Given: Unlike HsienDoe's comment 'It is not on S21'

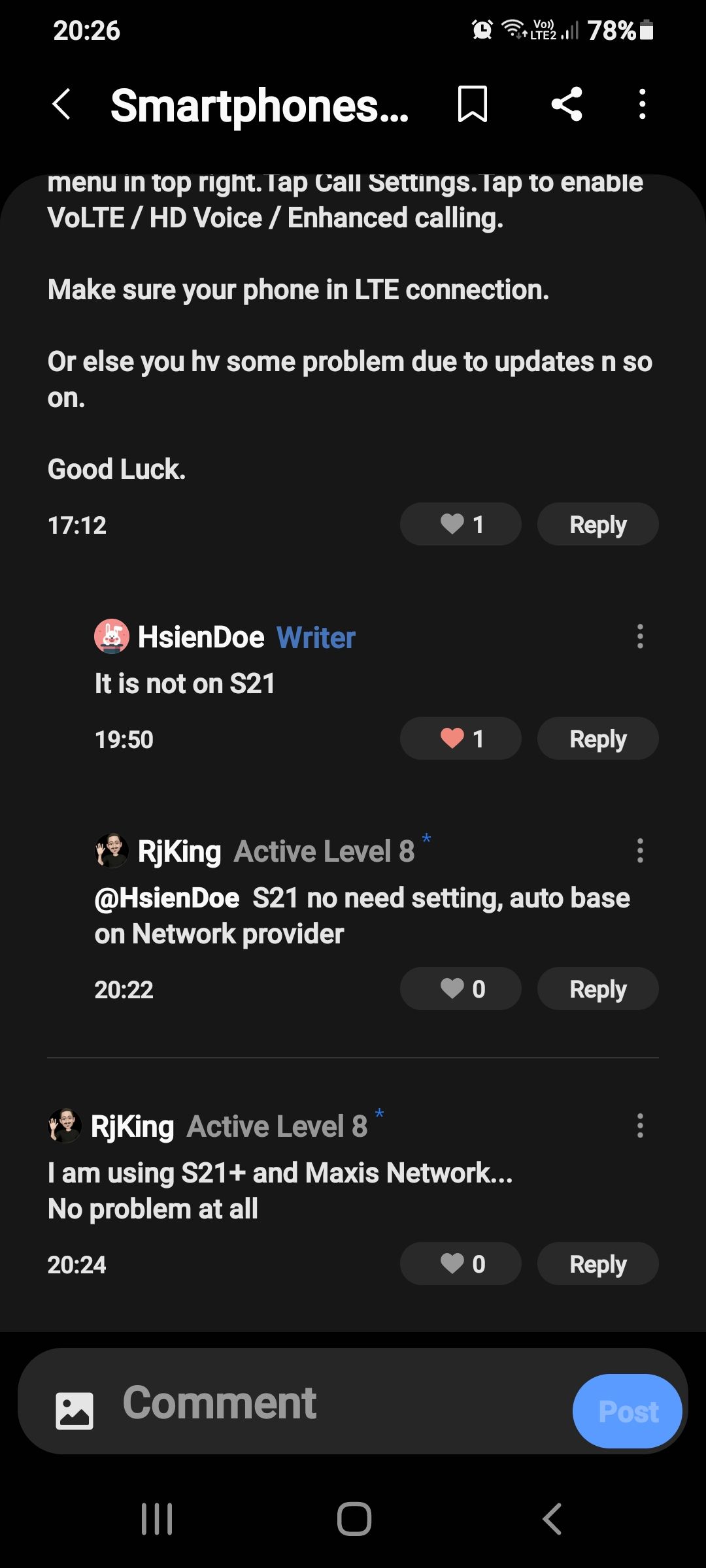Looking at the screenshot, I should pyautogui.click(x=460, y=738).
